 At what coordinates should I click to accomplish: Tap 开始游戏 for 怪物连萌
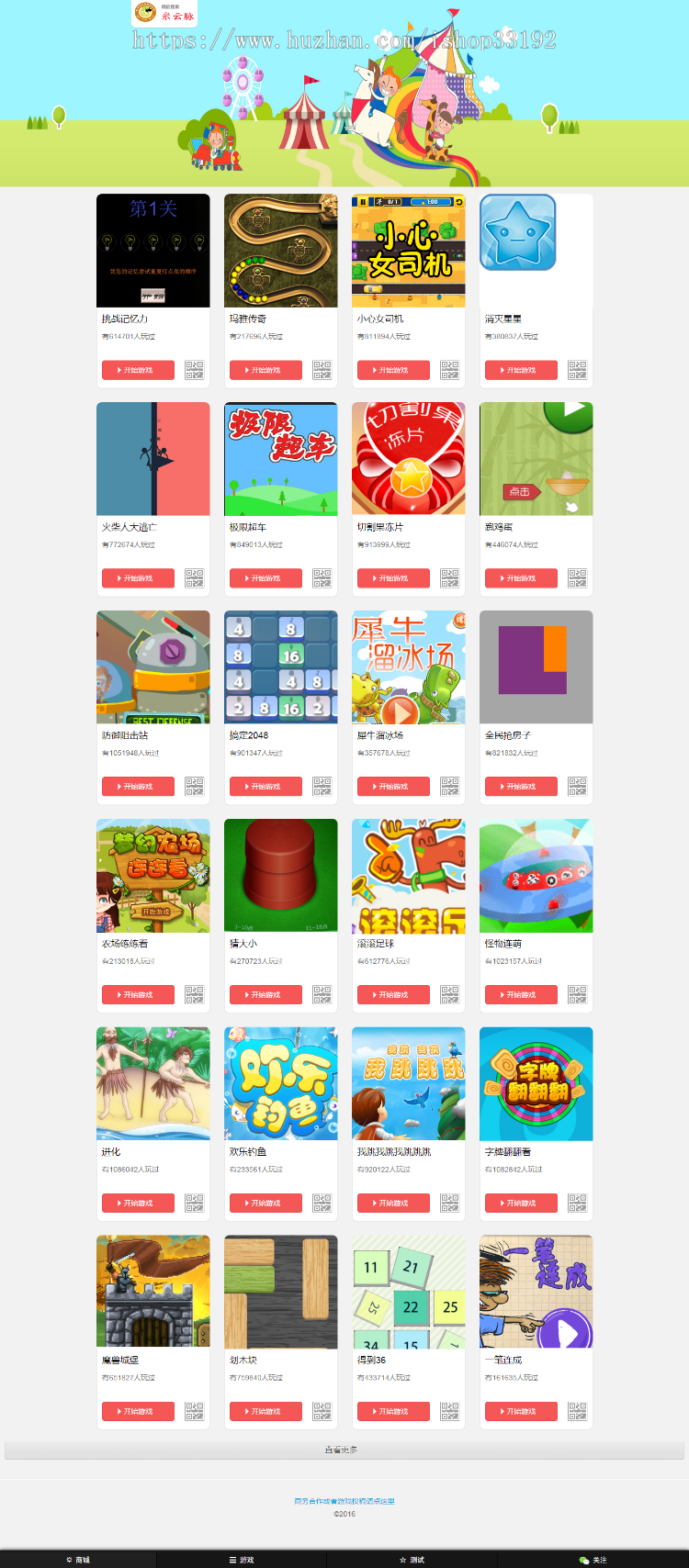(521, 995)
